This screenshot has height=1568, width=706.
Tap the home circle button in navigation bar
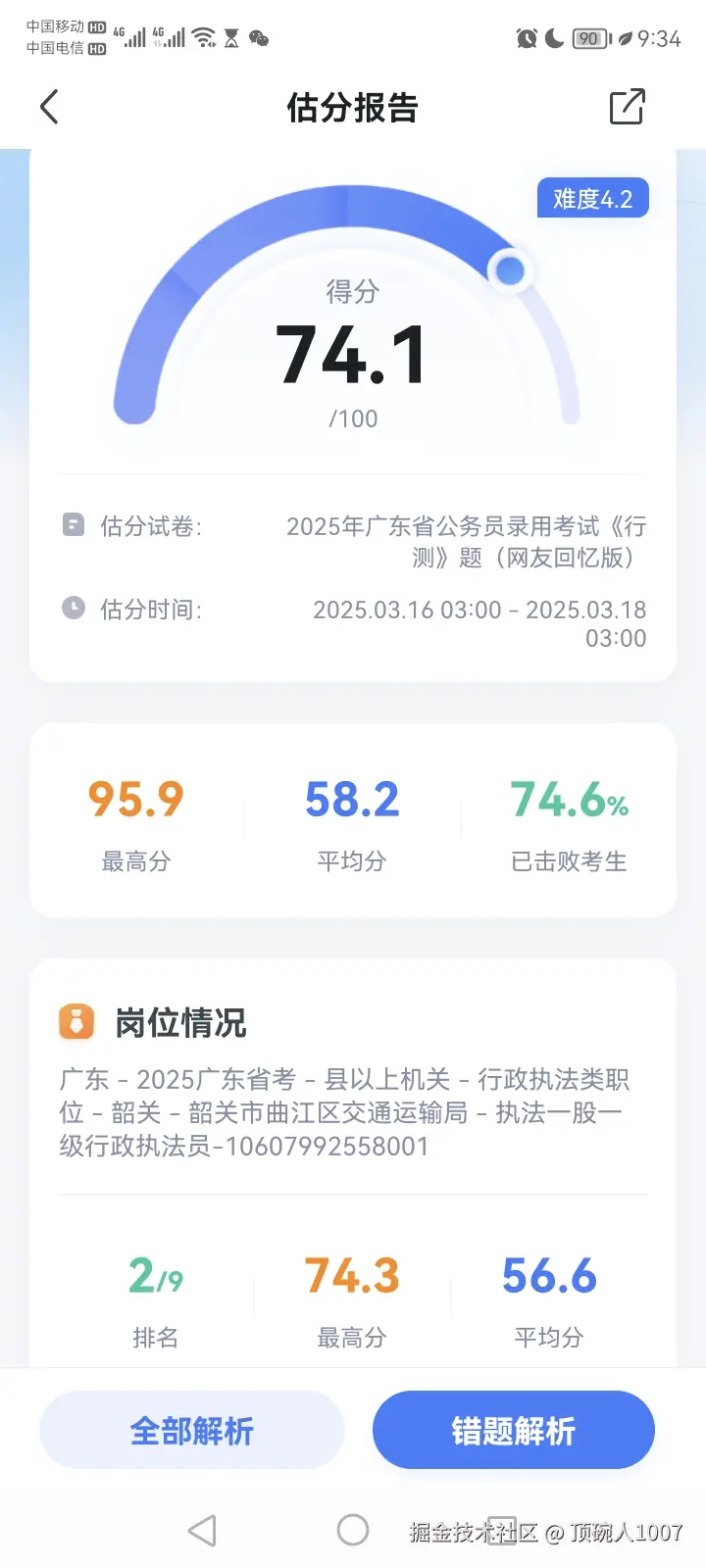(x=353, y=1529)
